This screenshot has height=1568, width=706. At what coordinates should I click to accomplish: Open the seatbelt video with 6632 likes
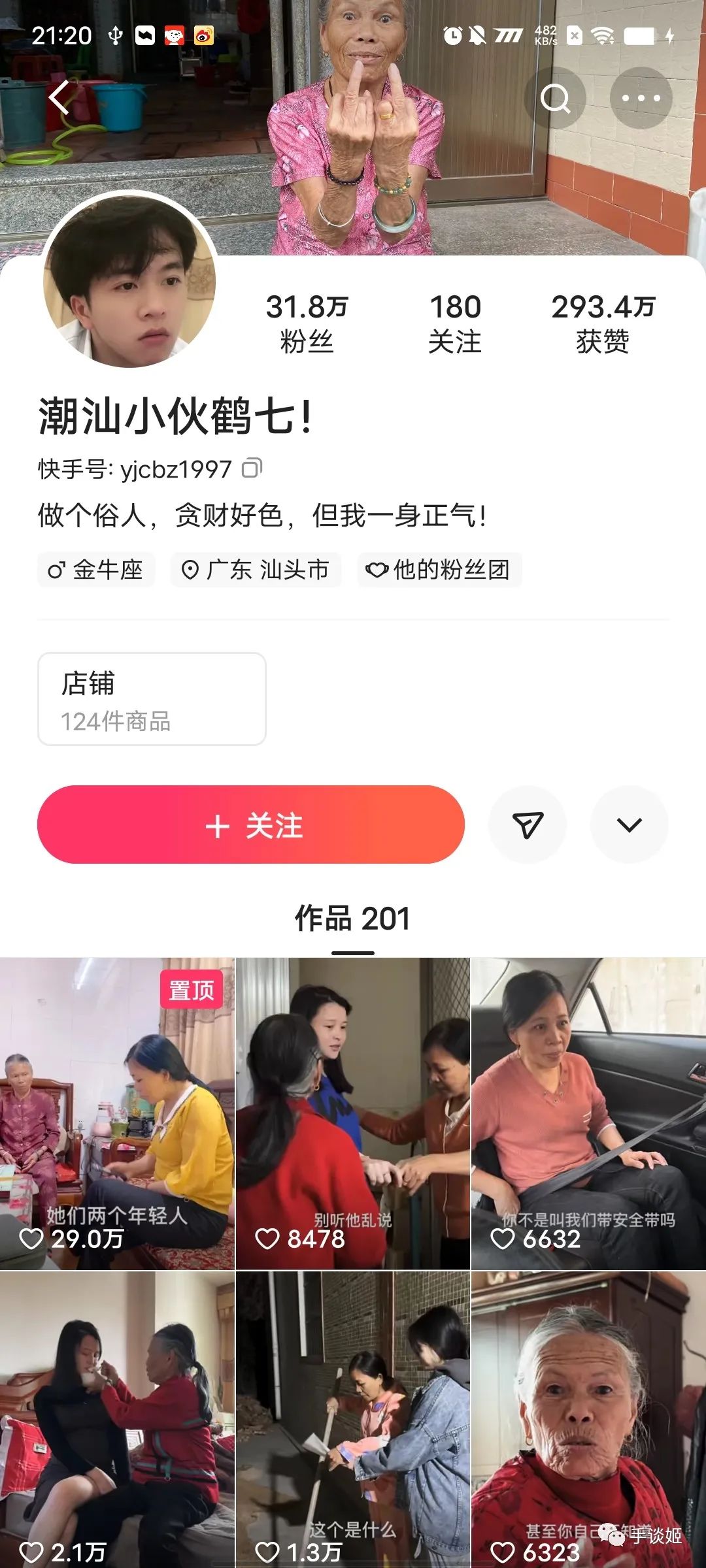pos(588,1113)
